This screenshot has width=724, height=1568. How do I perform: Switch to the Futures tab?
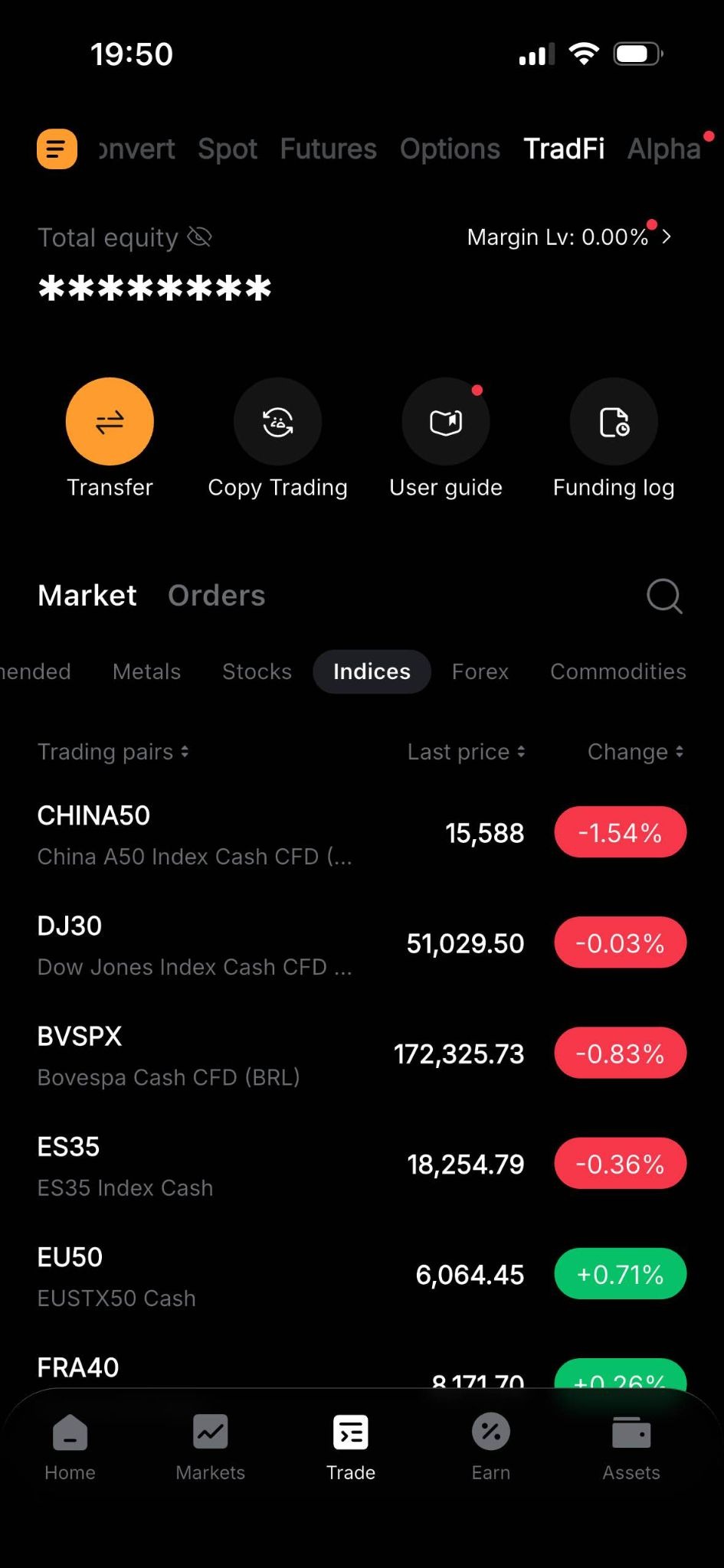click(x=328, y=149)
